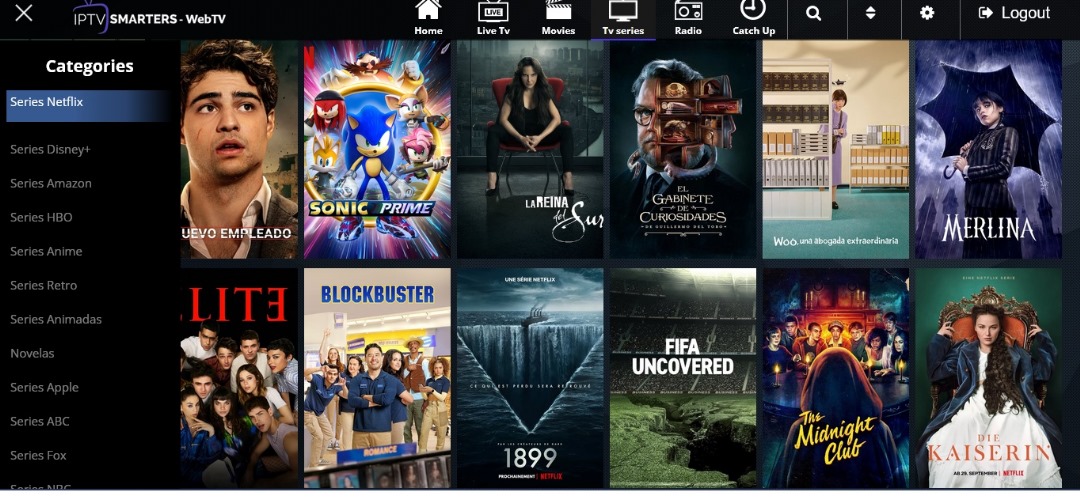Open the Movies tab

click(558, 18)
